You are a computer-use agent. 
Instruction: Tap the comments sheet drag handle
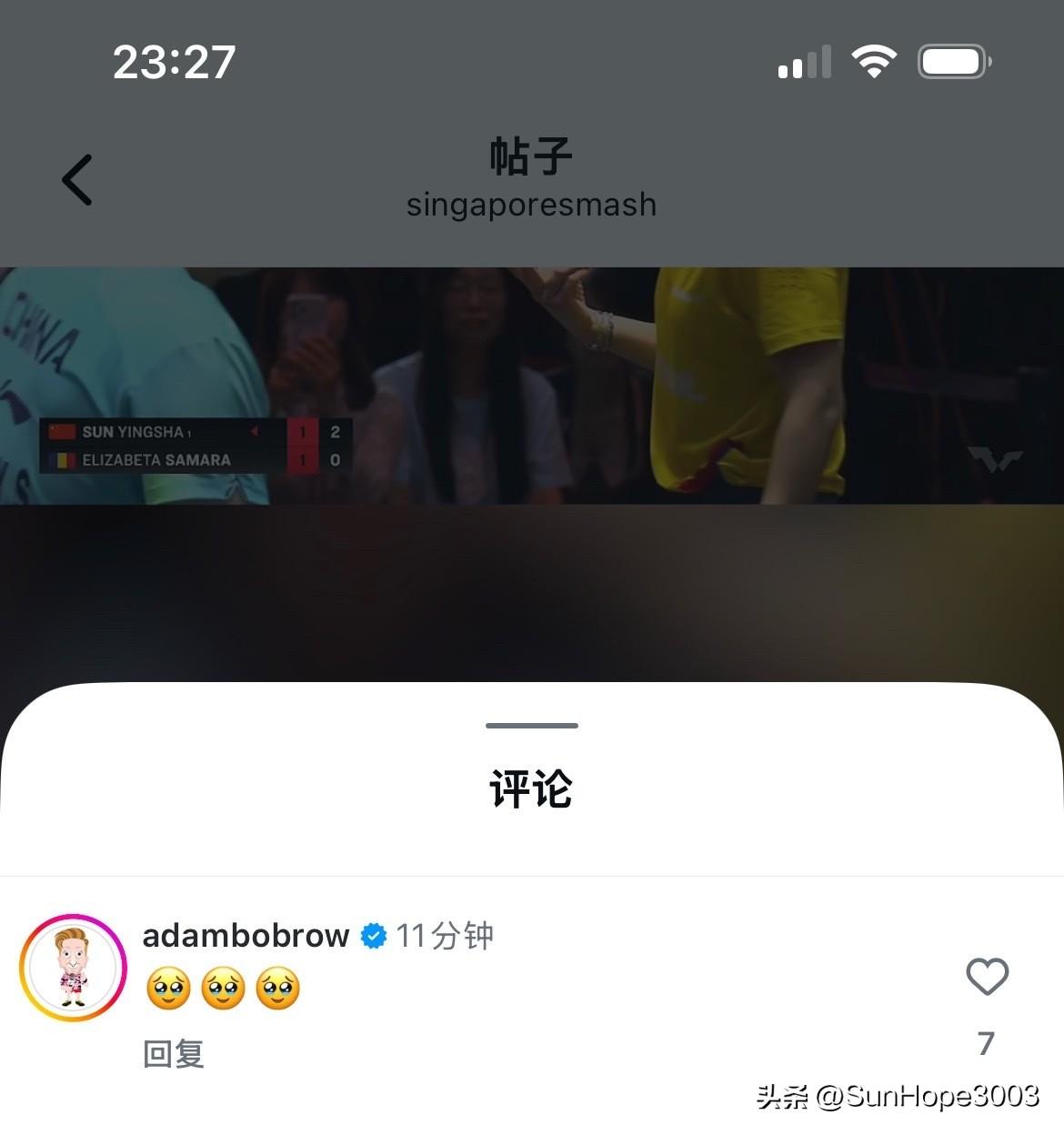532,726
